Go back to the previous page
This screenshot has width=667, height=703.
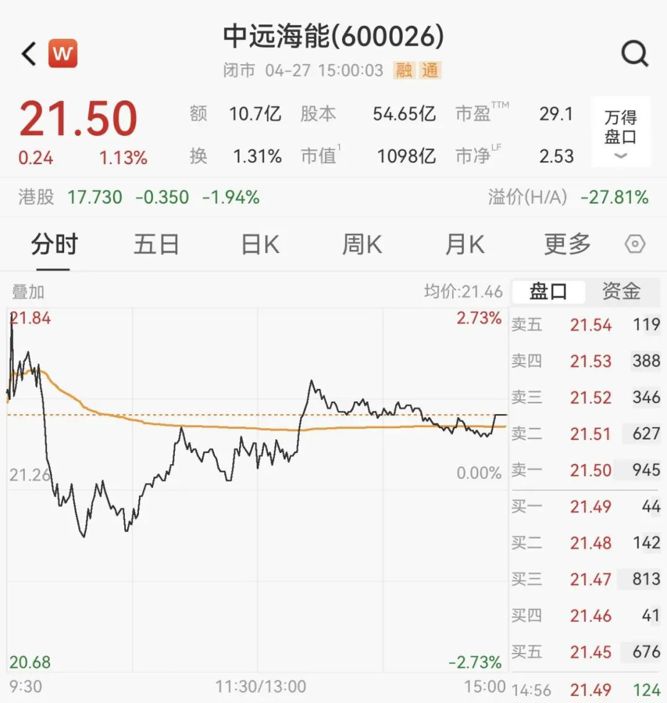(x=29, y=53)
